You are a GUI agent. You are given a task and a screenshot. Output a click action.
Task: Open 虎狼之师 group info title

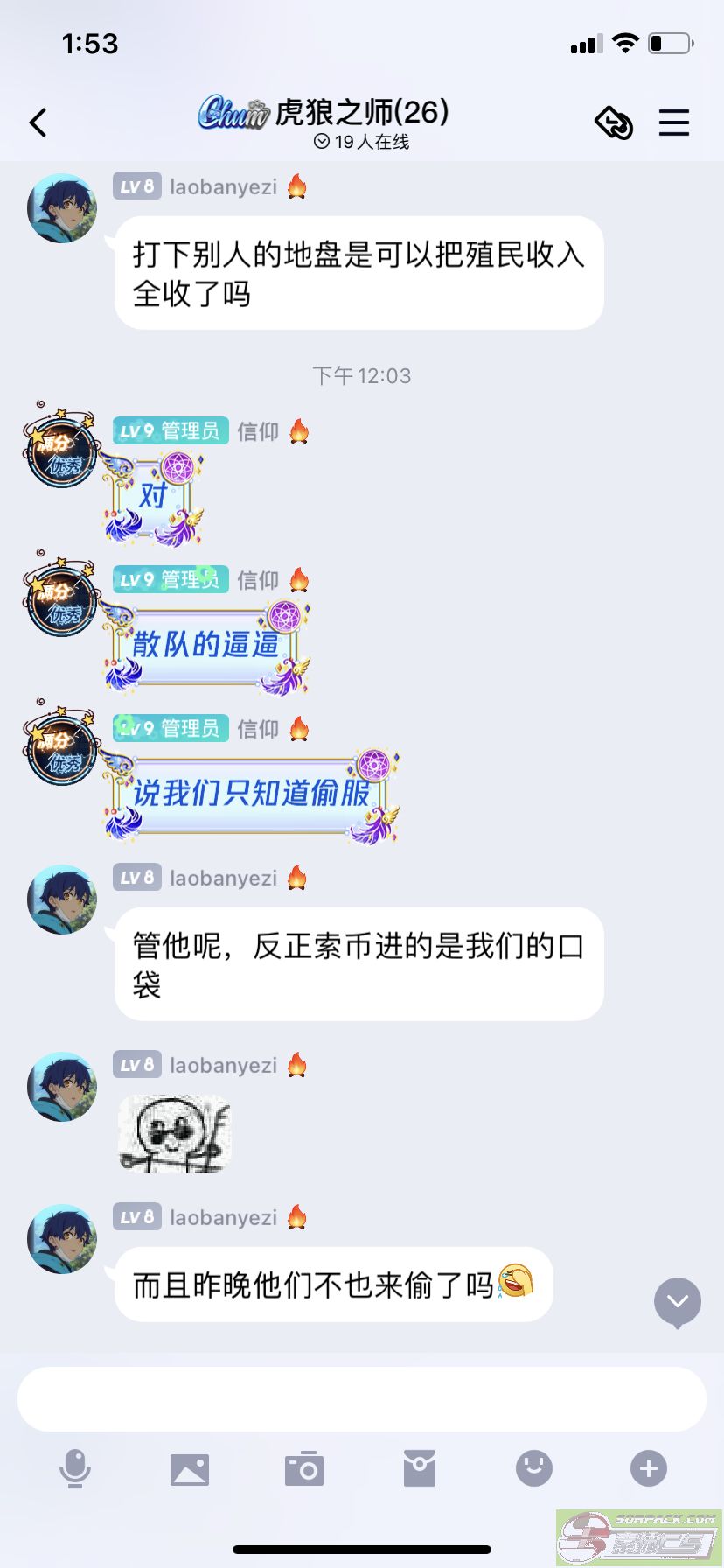(360, 112)
